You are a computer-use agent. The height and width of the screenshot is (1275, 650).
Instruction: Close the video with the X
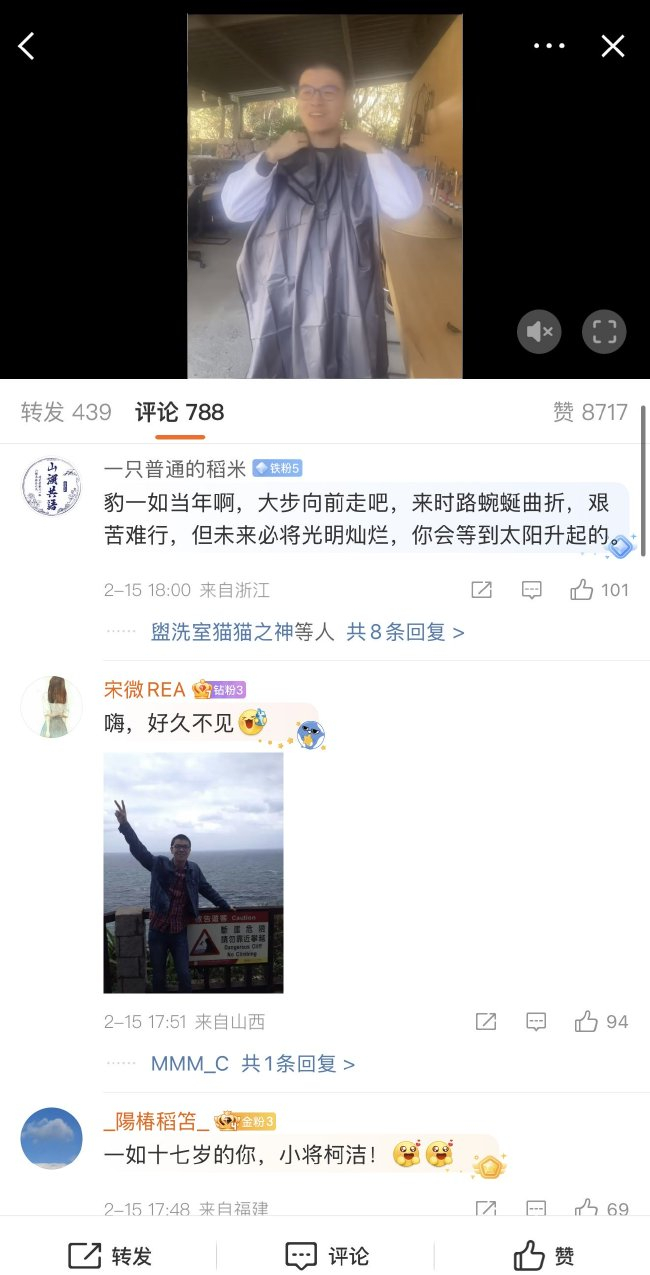pyautogui.click(x=612, y=46)
